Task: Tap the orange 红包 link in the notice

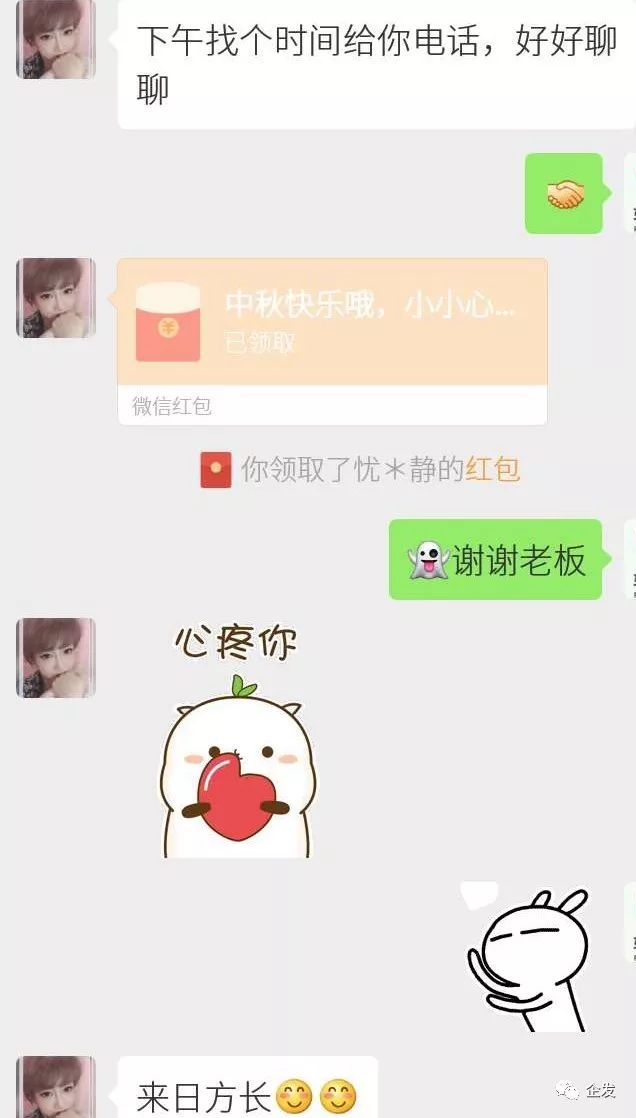Action: pyautogui.click(x=492, y=469)
